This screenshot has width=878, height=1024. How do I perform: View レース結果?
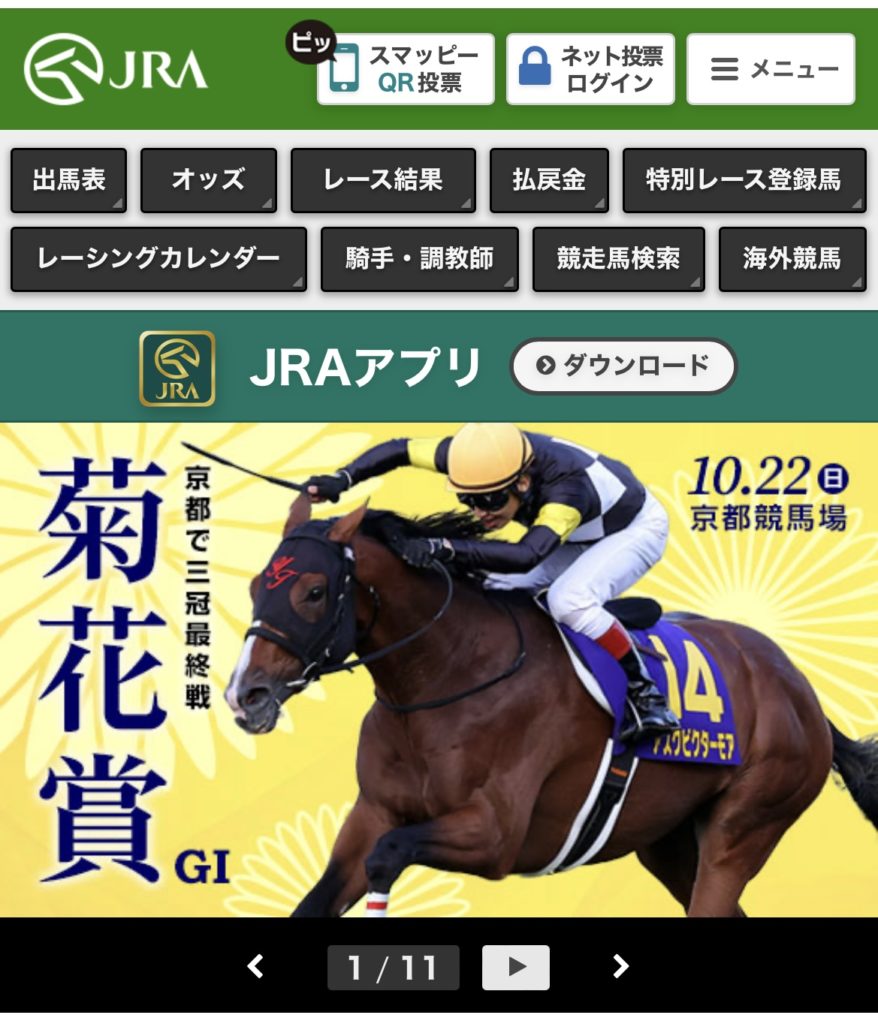click(x=383, y=181)
